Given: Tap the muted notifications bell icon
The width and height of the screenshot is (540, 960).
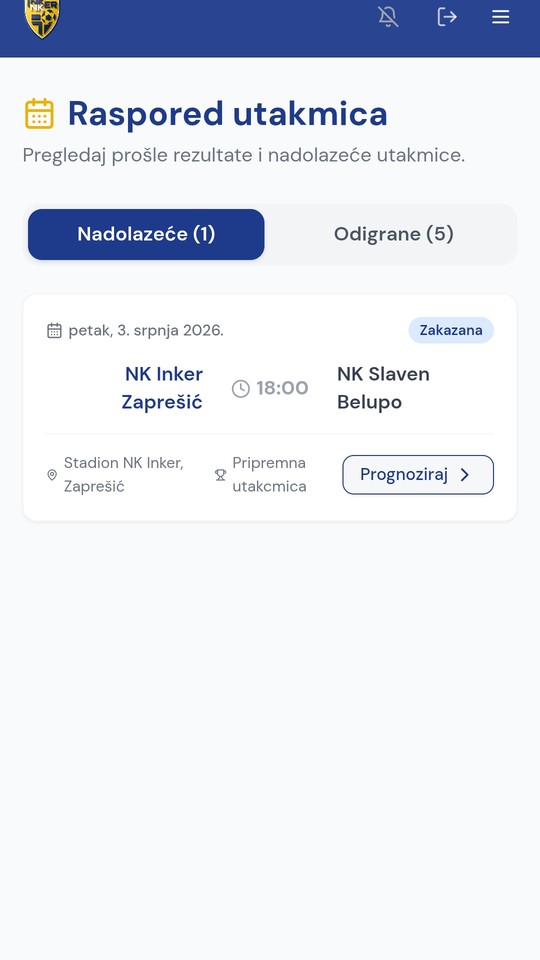Looking at the screenshot, I should coord(388,17).
